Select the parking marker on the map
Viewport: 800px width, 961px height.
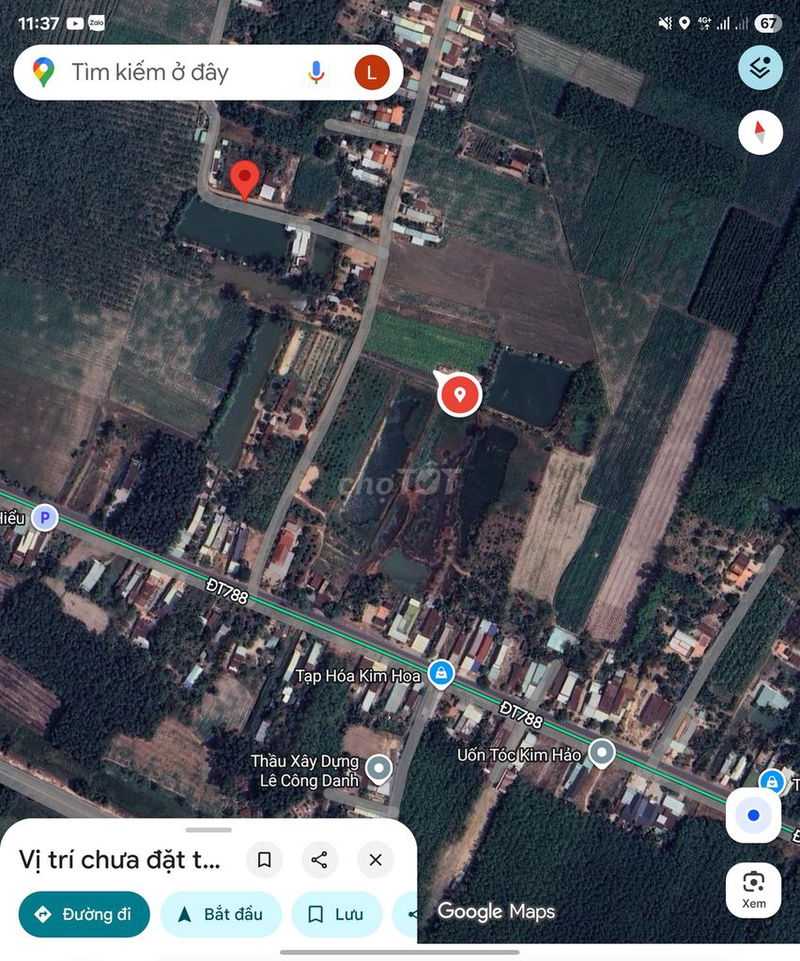(43, 517)
